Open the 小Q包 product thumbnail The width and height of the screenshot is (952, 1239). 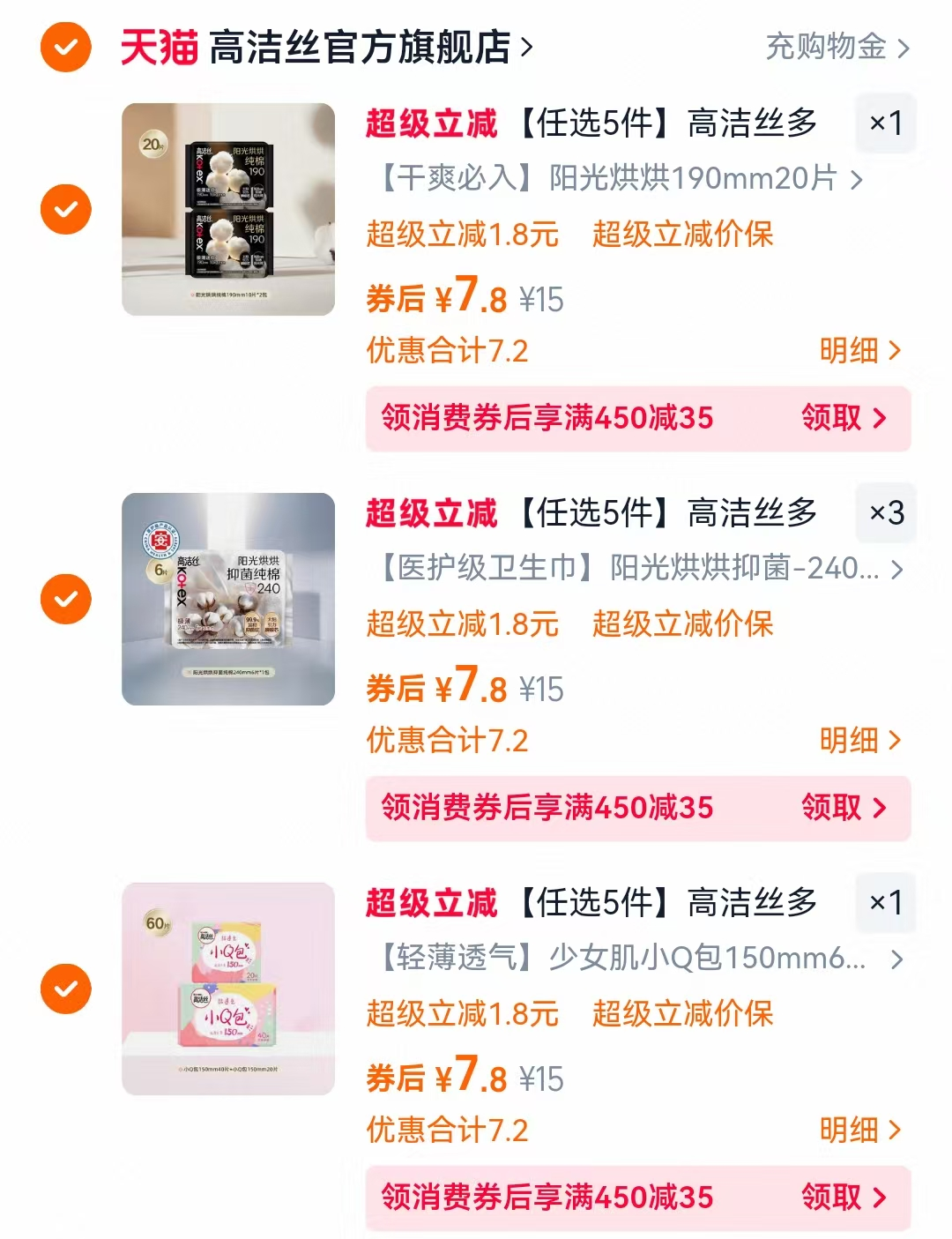[x=229, y=988]
